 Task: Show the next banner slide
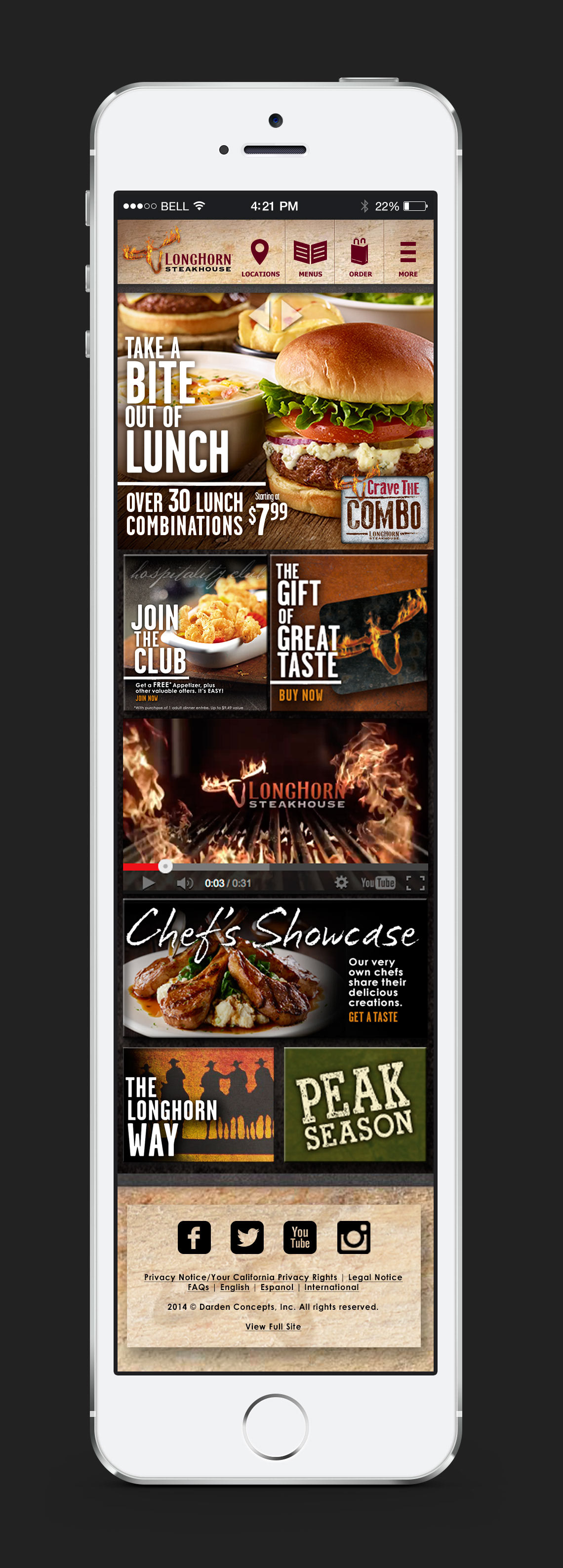(x=291, y=314)
